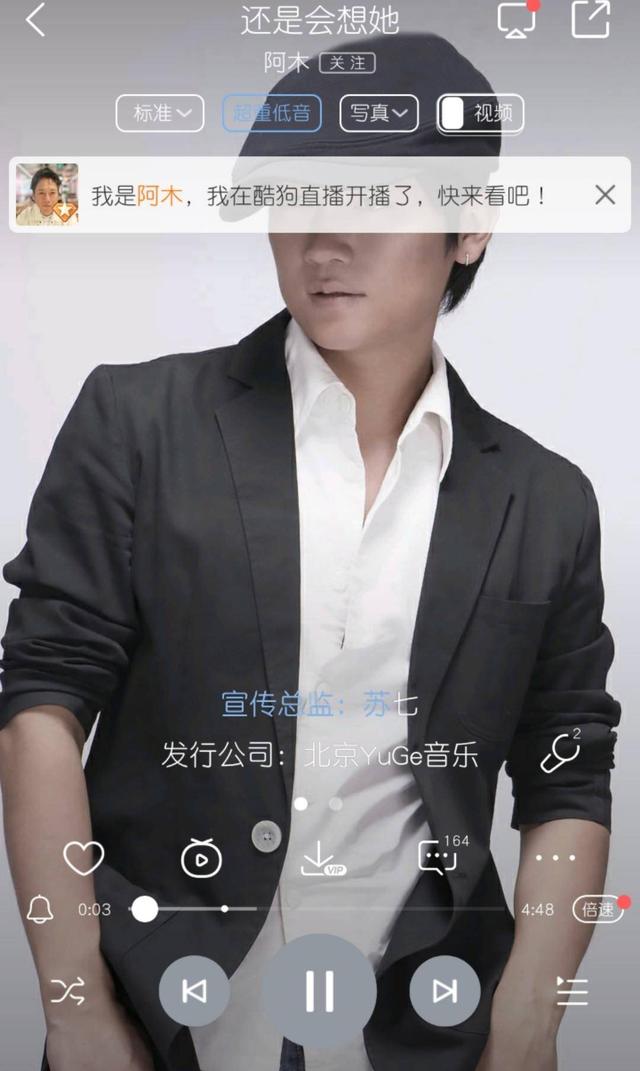Set the song as ringtone via bell
640x1071 pixels.
[x=40, y=909]
